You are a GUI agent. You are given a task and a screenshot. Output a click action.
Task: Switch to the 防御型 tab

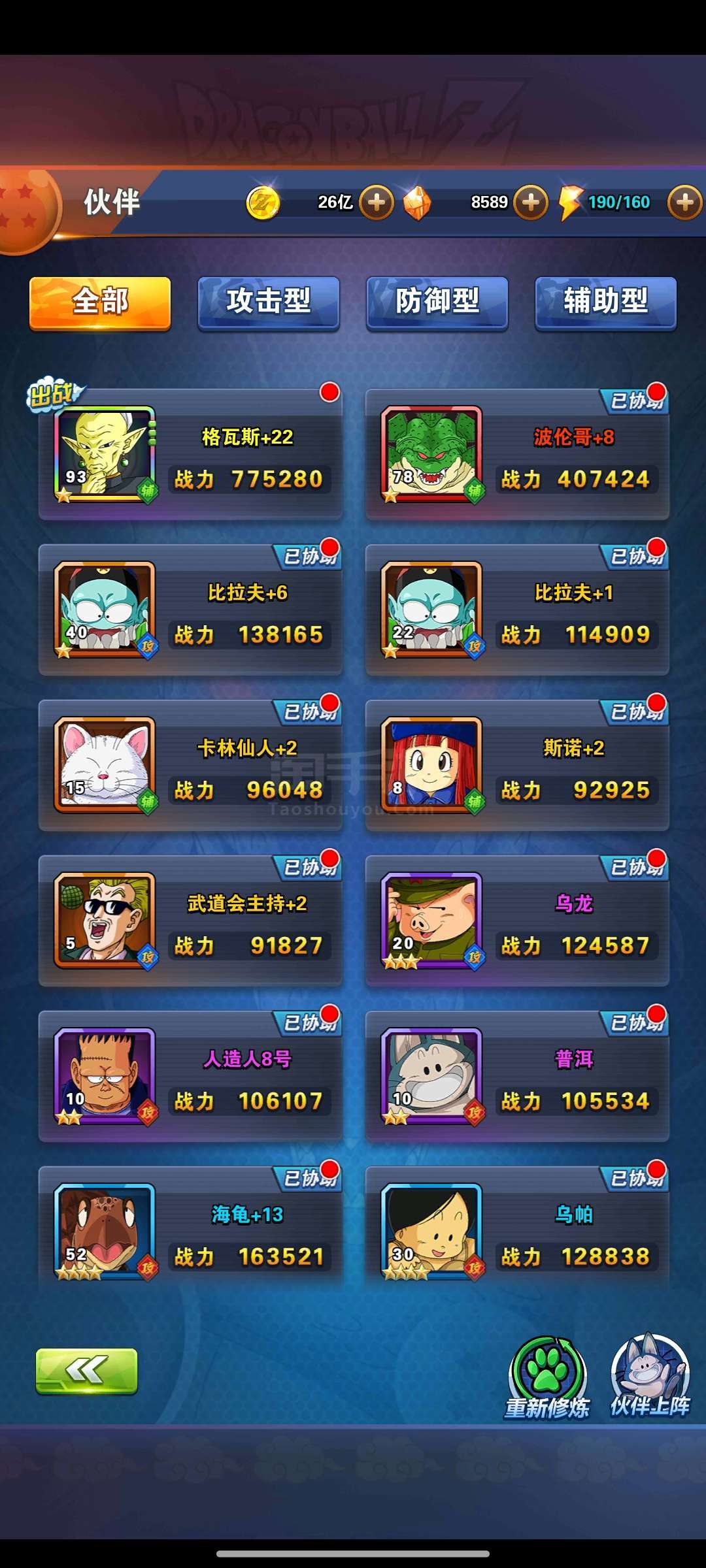coord(437,302)
